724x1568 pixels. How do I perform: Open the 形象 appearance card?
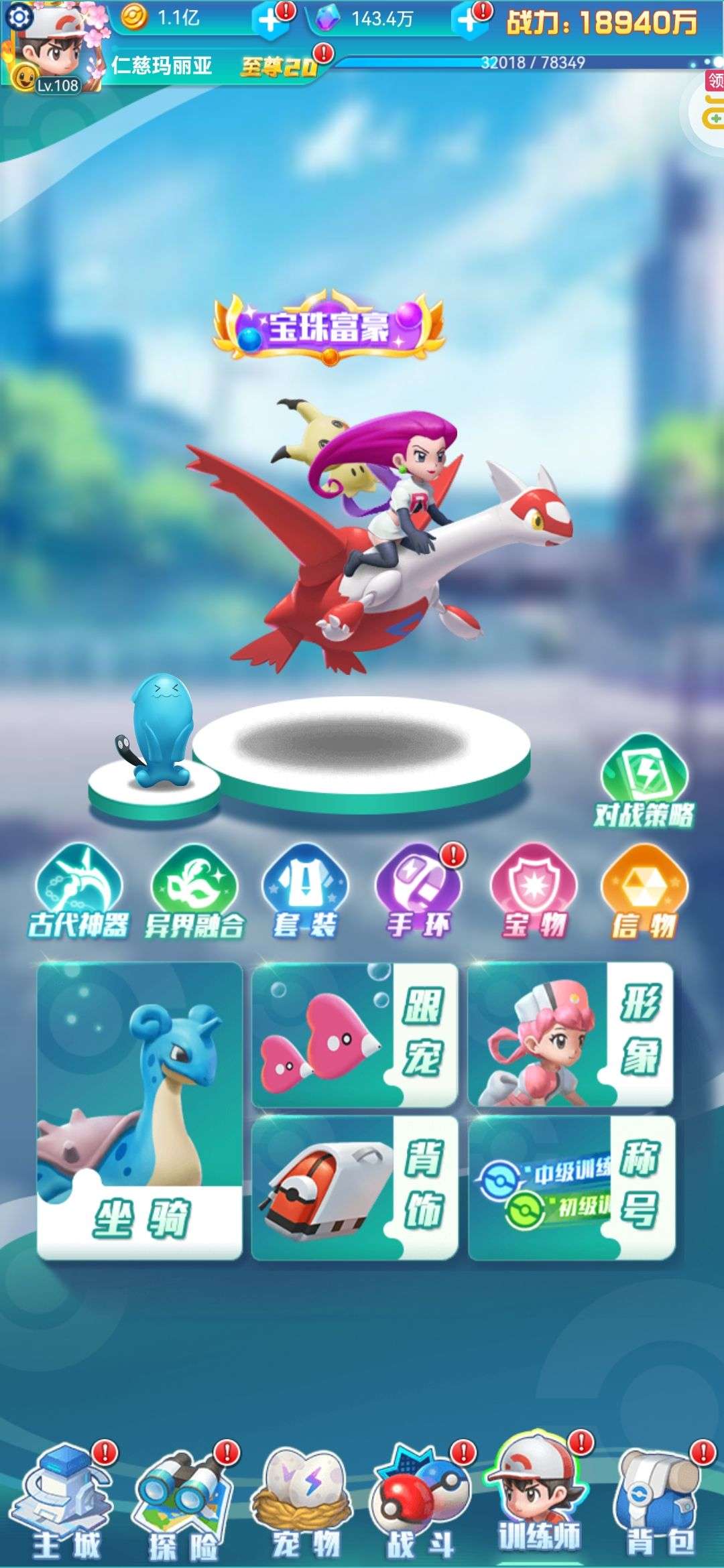(571, 1035)
